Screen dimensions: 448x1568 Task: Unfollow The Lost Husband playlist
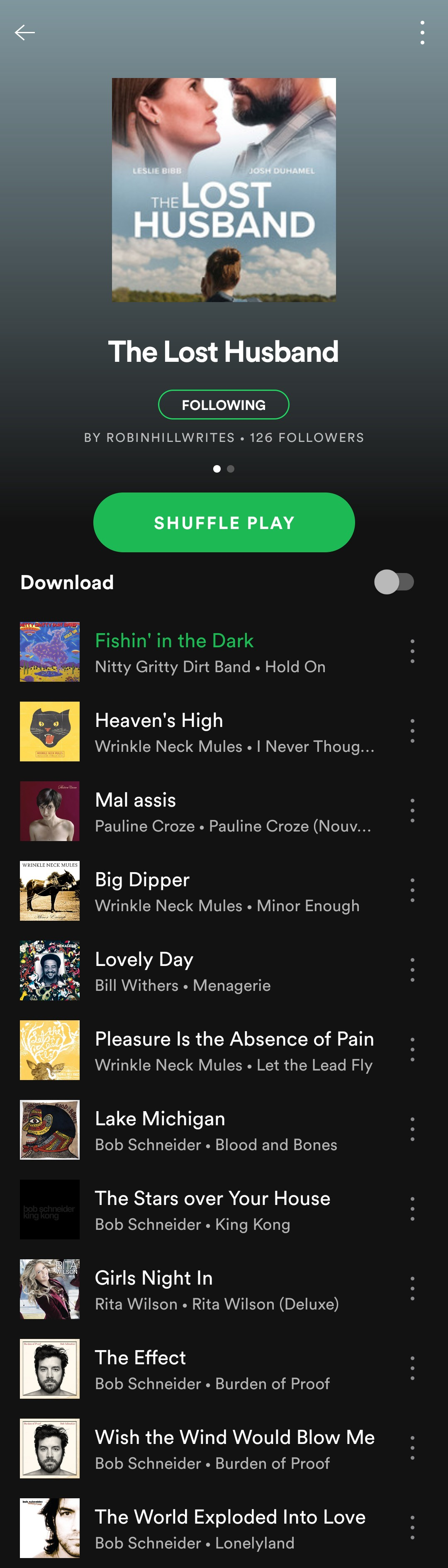pyautogui.click(x=224, y=405)
